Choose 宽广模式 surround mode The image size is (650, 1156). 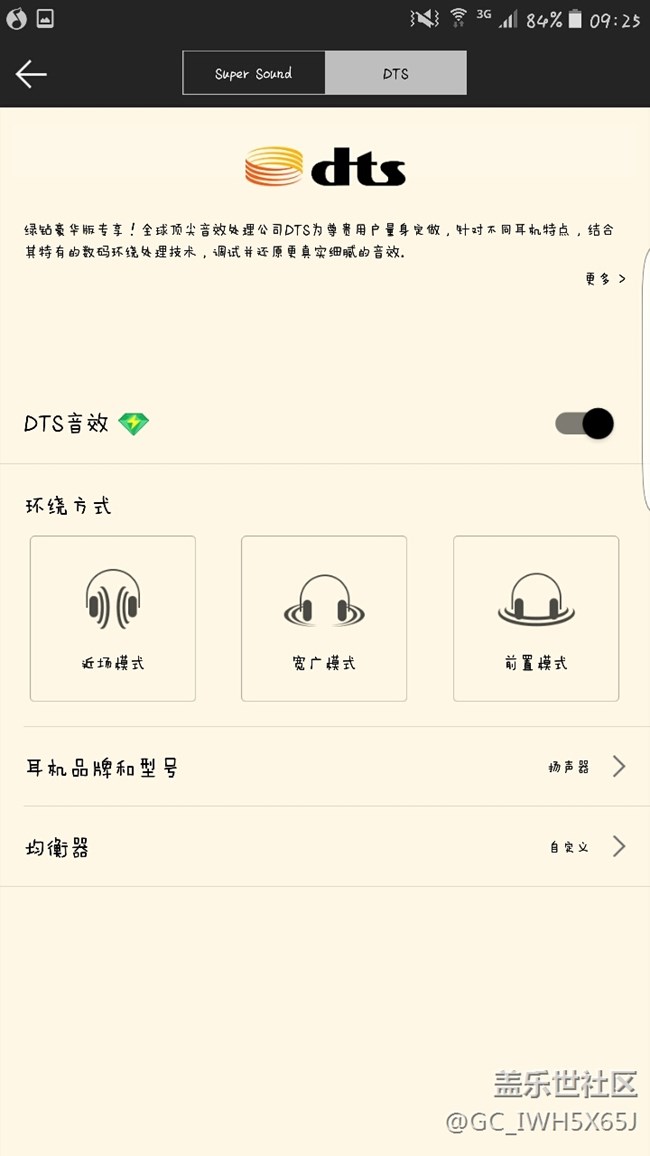coord(324,618)
